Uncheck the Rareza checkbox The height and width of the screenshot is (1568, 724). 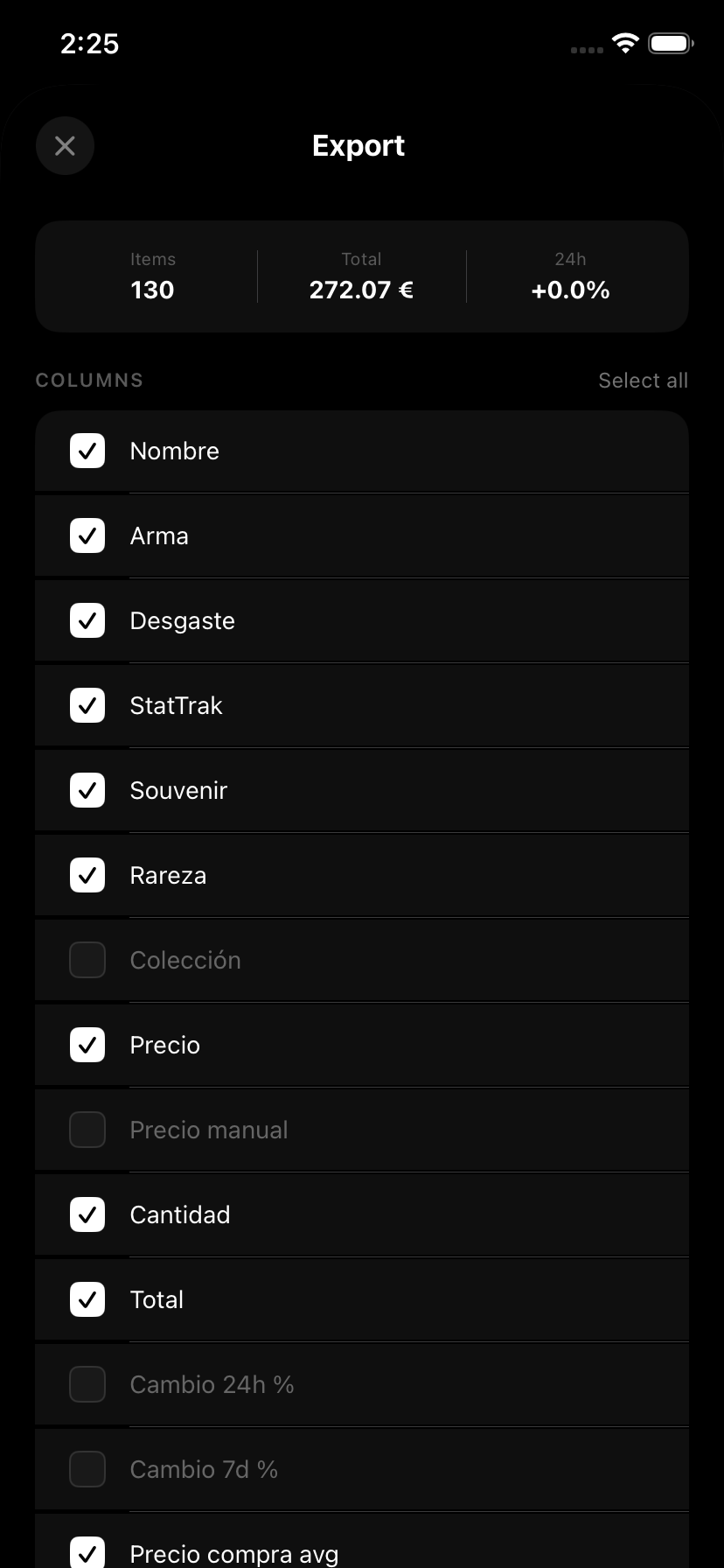click(87, 875)
